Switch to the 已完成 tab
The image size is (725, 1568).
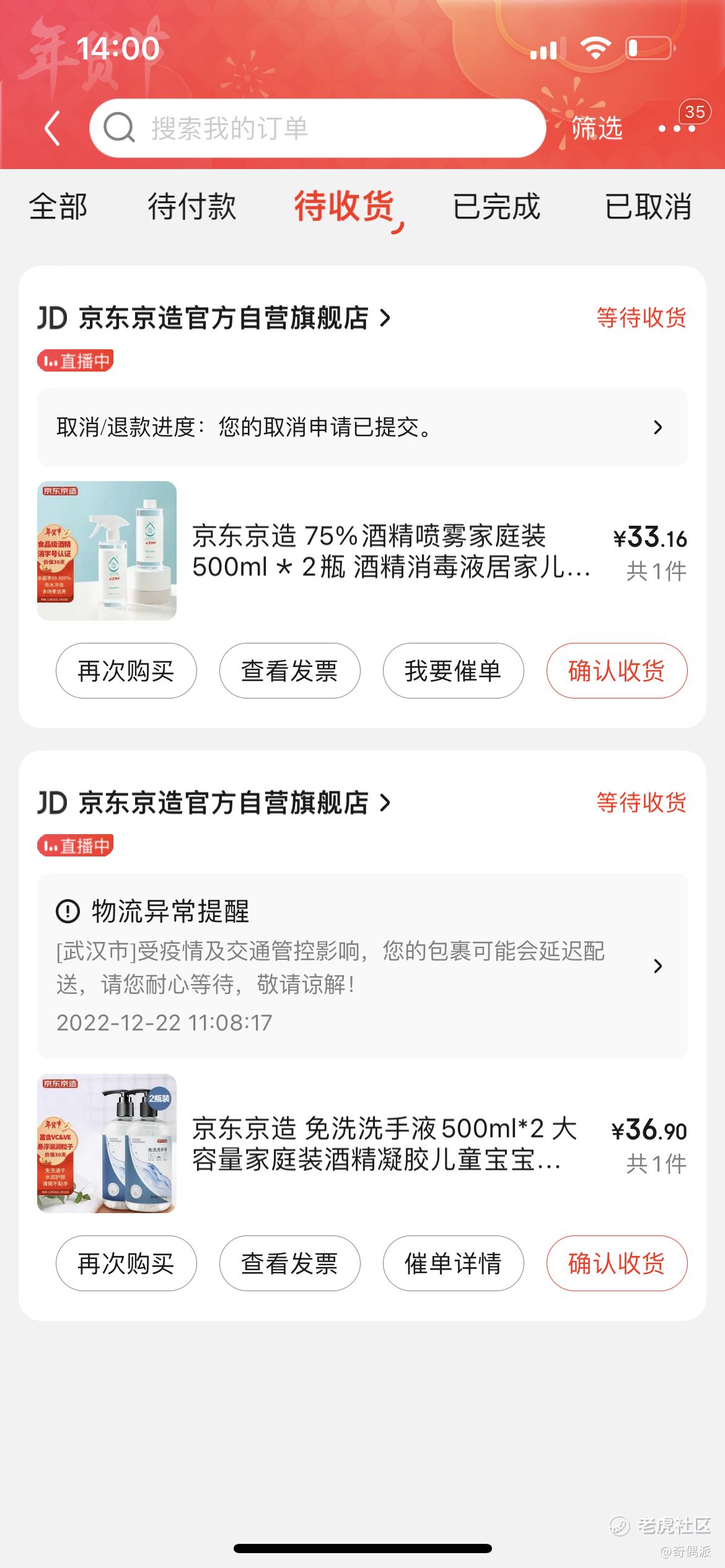(496, 206)
